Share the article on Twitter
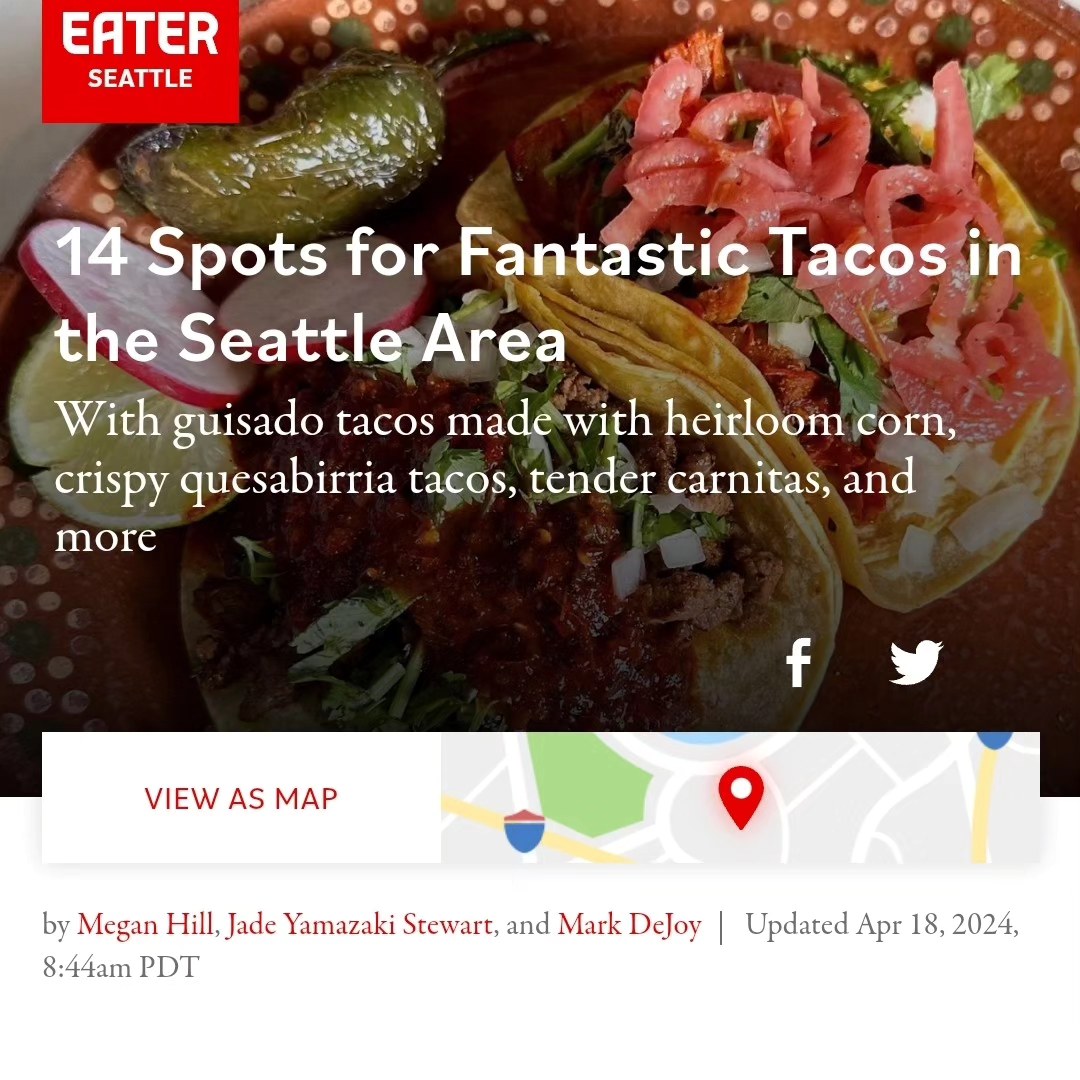Screen dimensions: 1080x1080 click(916, 663)
